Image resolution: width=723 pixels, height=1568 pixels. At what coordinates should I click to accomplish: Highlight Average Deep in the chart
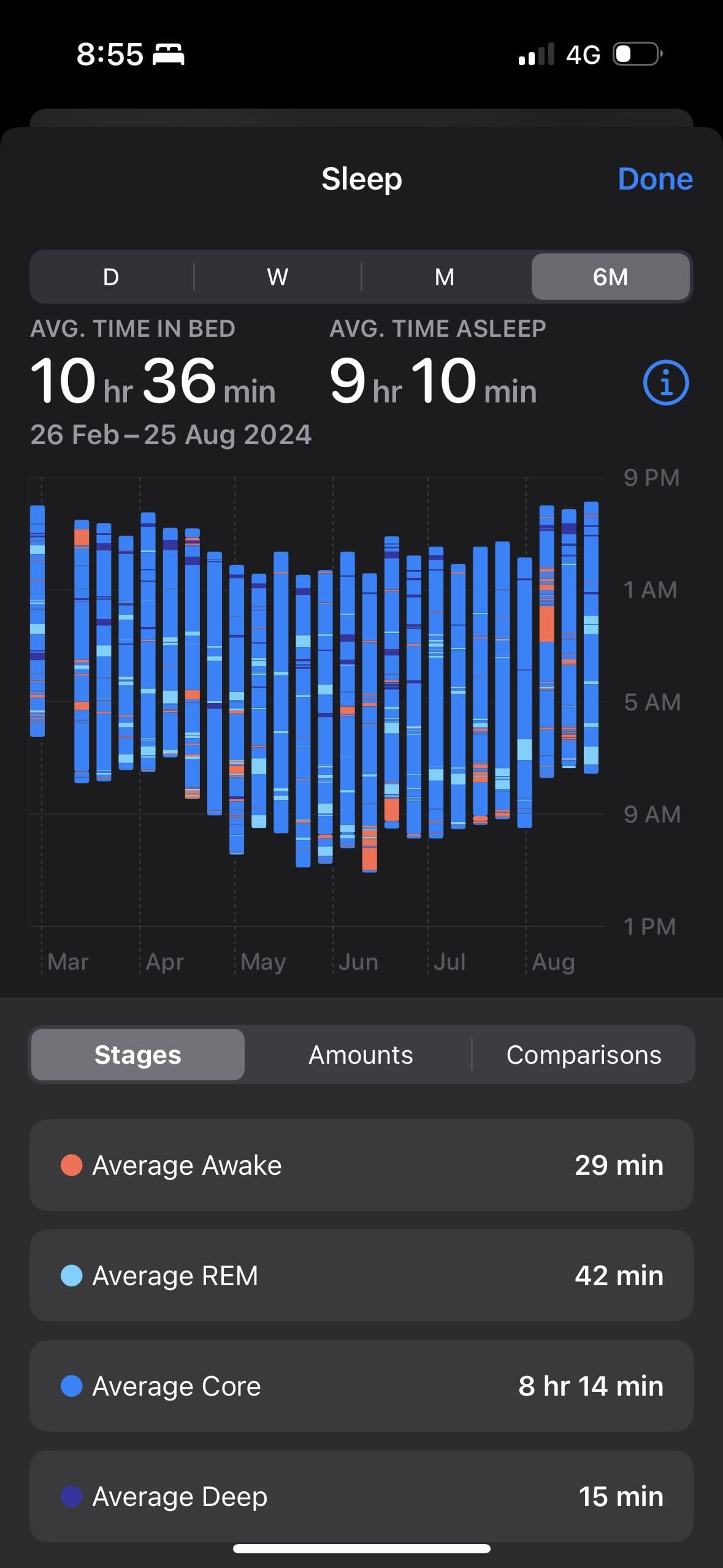coord(361,1496)
